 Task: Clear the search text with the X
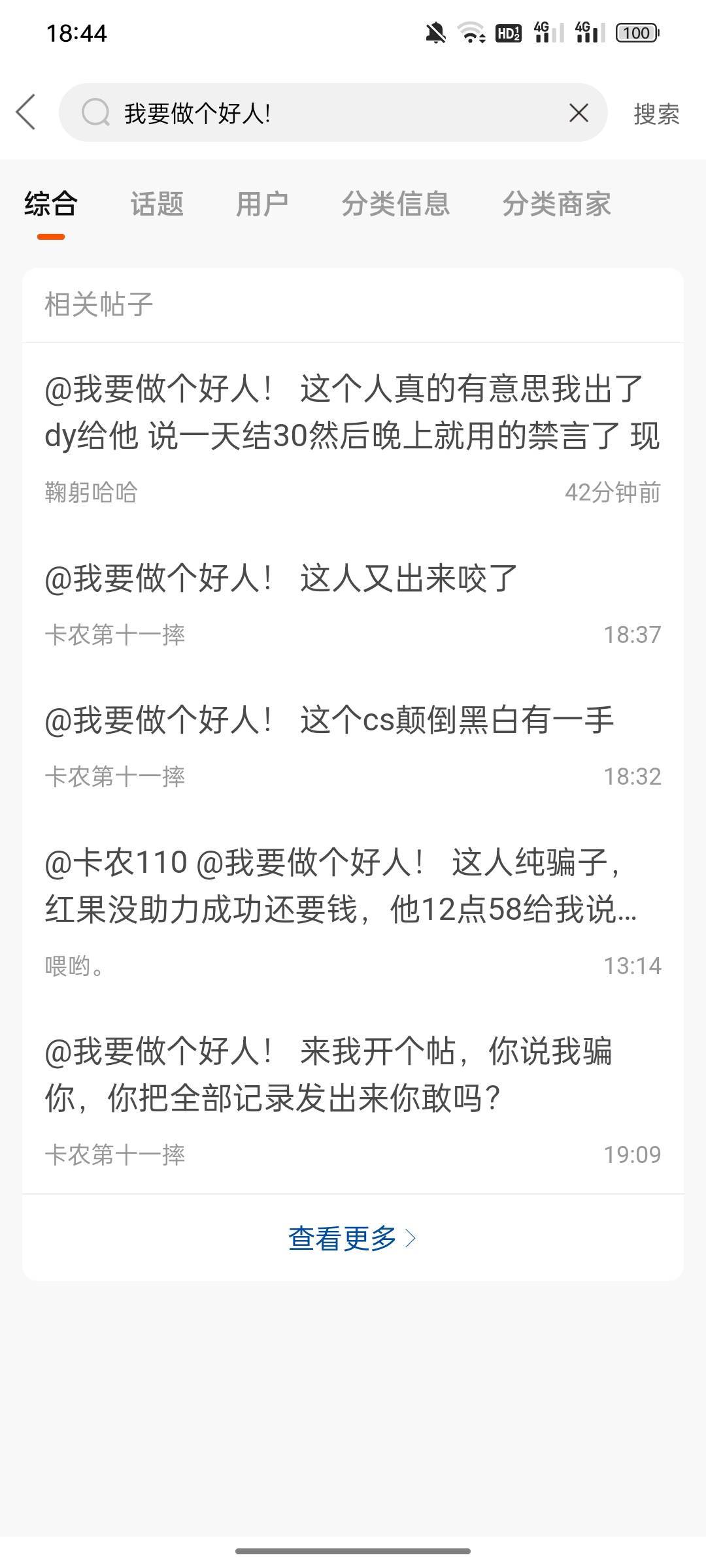579,113
